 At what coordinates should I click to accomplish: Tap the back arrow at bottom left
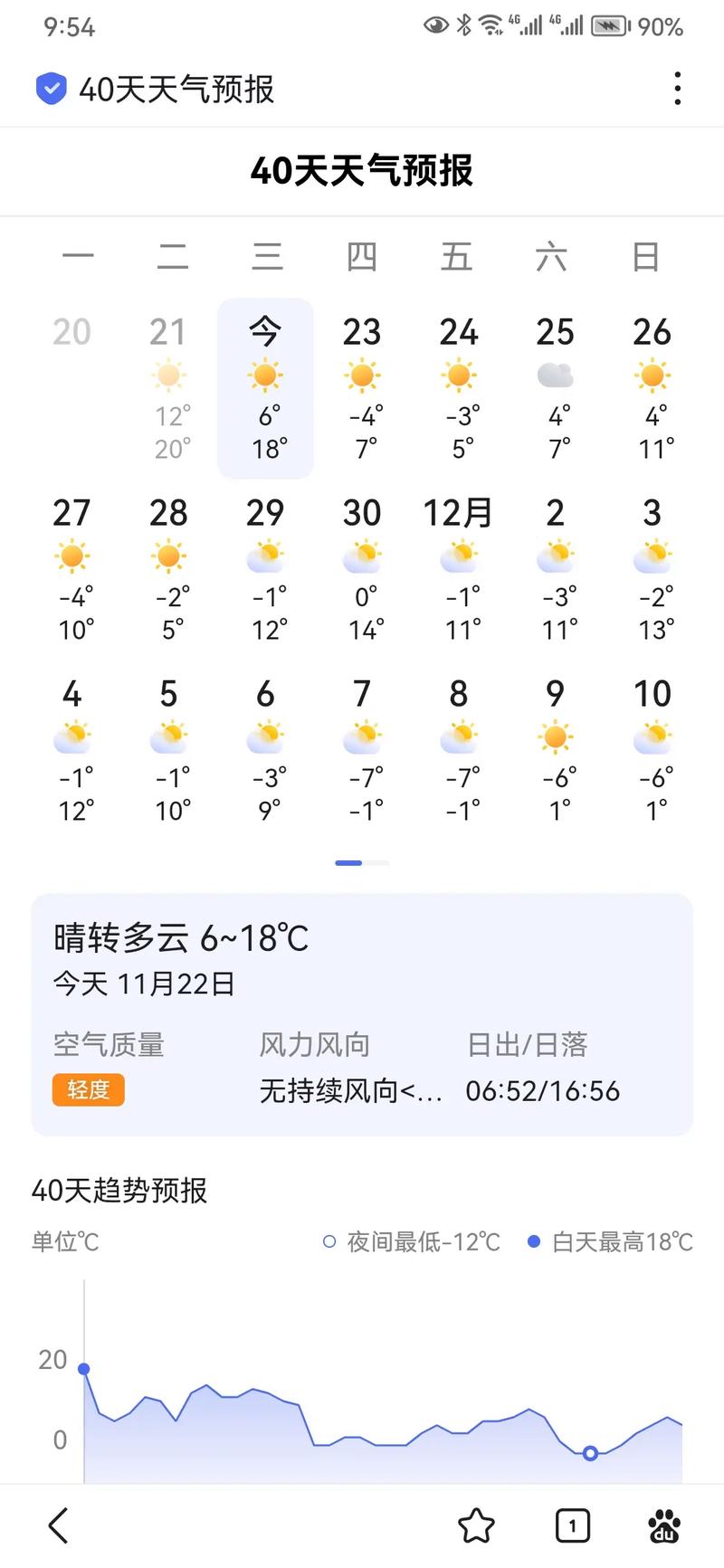click(x=58, y=1525)
